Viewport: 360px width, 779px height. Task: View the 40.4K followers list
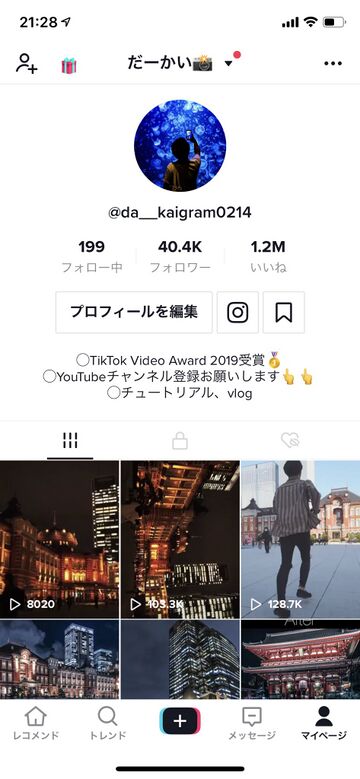tap(180, 257)
